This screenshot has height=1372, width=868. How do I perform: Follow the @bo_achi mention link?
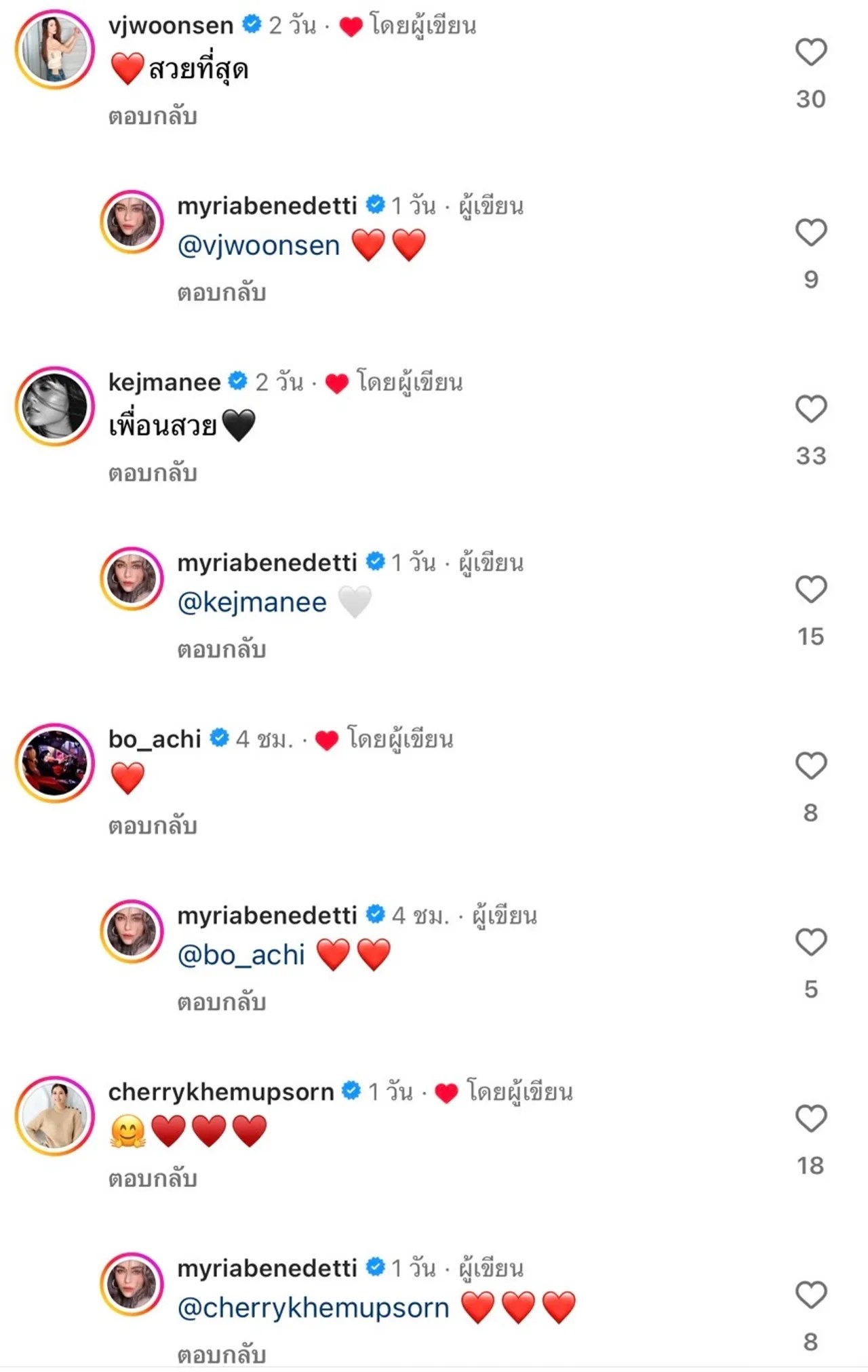click(241, 955)
